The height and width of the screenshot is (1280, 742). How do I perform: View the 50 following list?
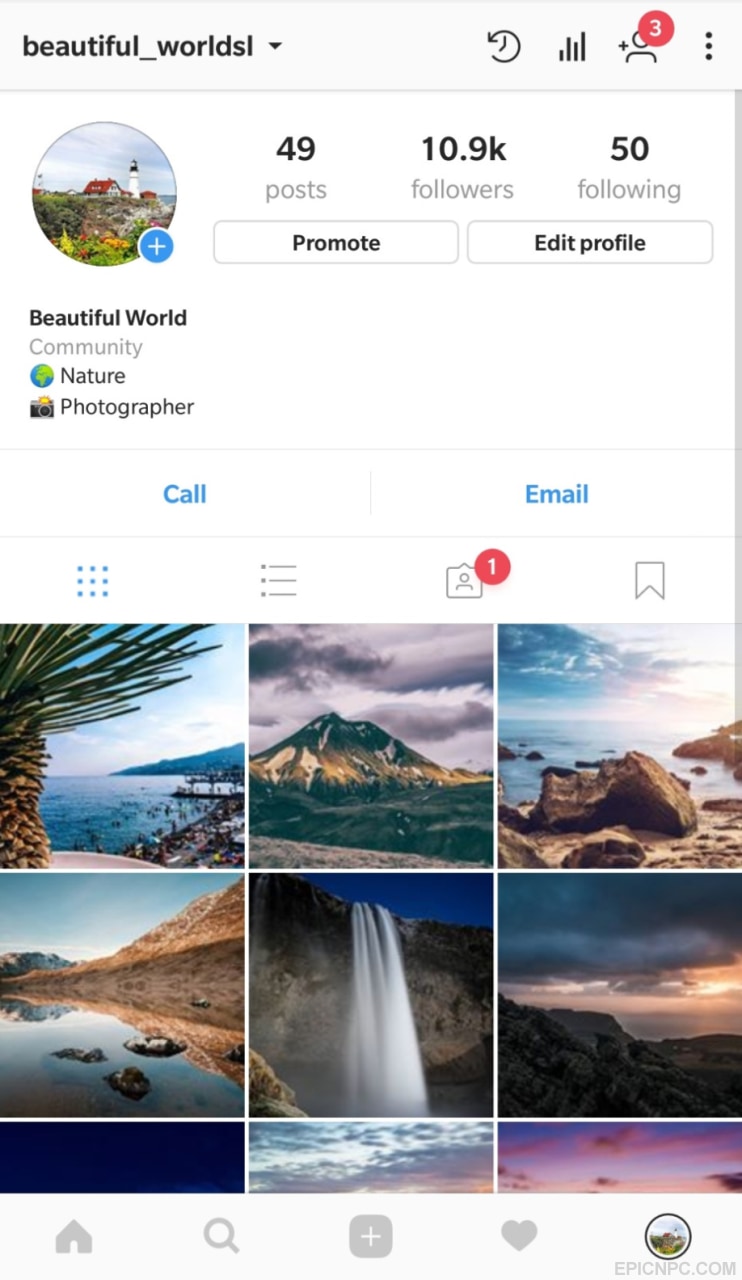629,167
